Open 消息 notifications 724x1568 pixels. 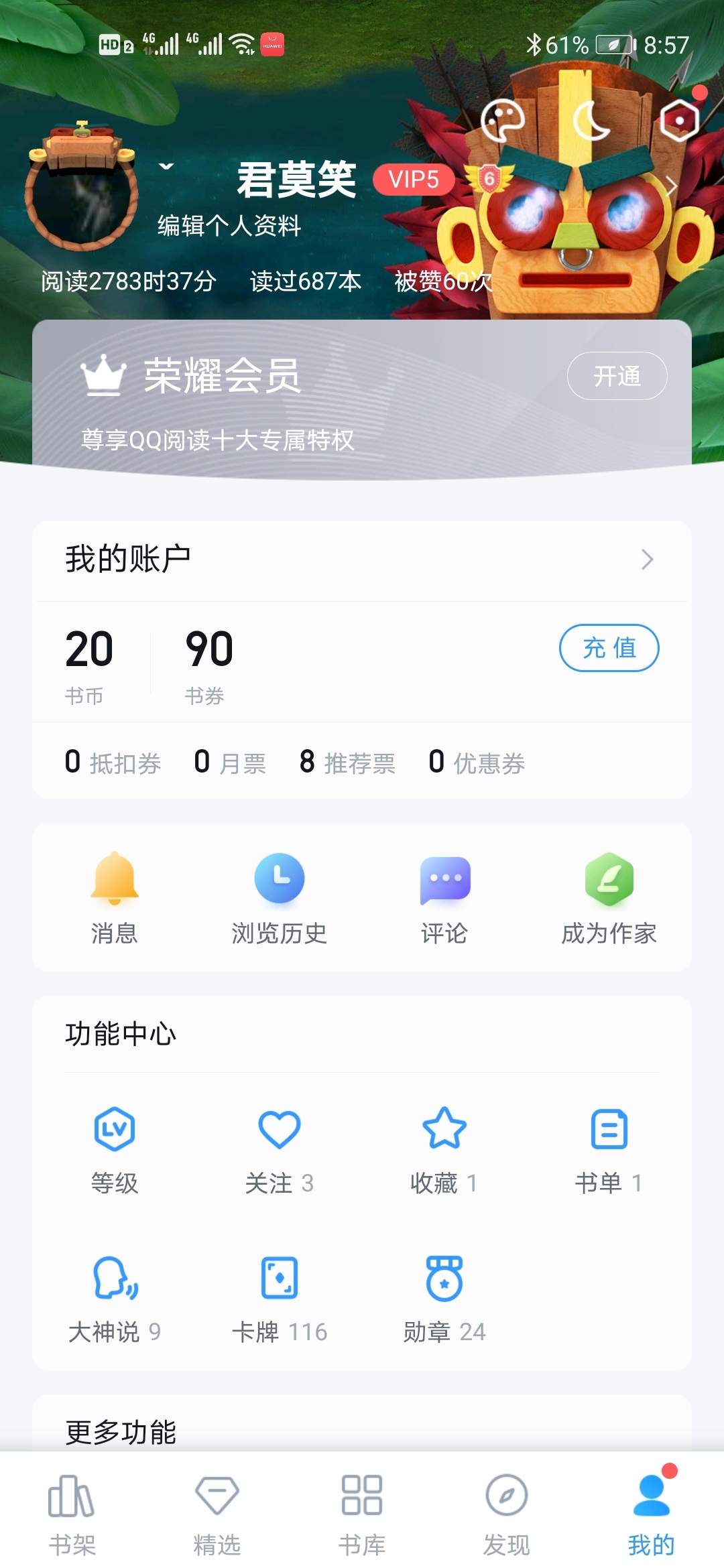tap(115, 898)
